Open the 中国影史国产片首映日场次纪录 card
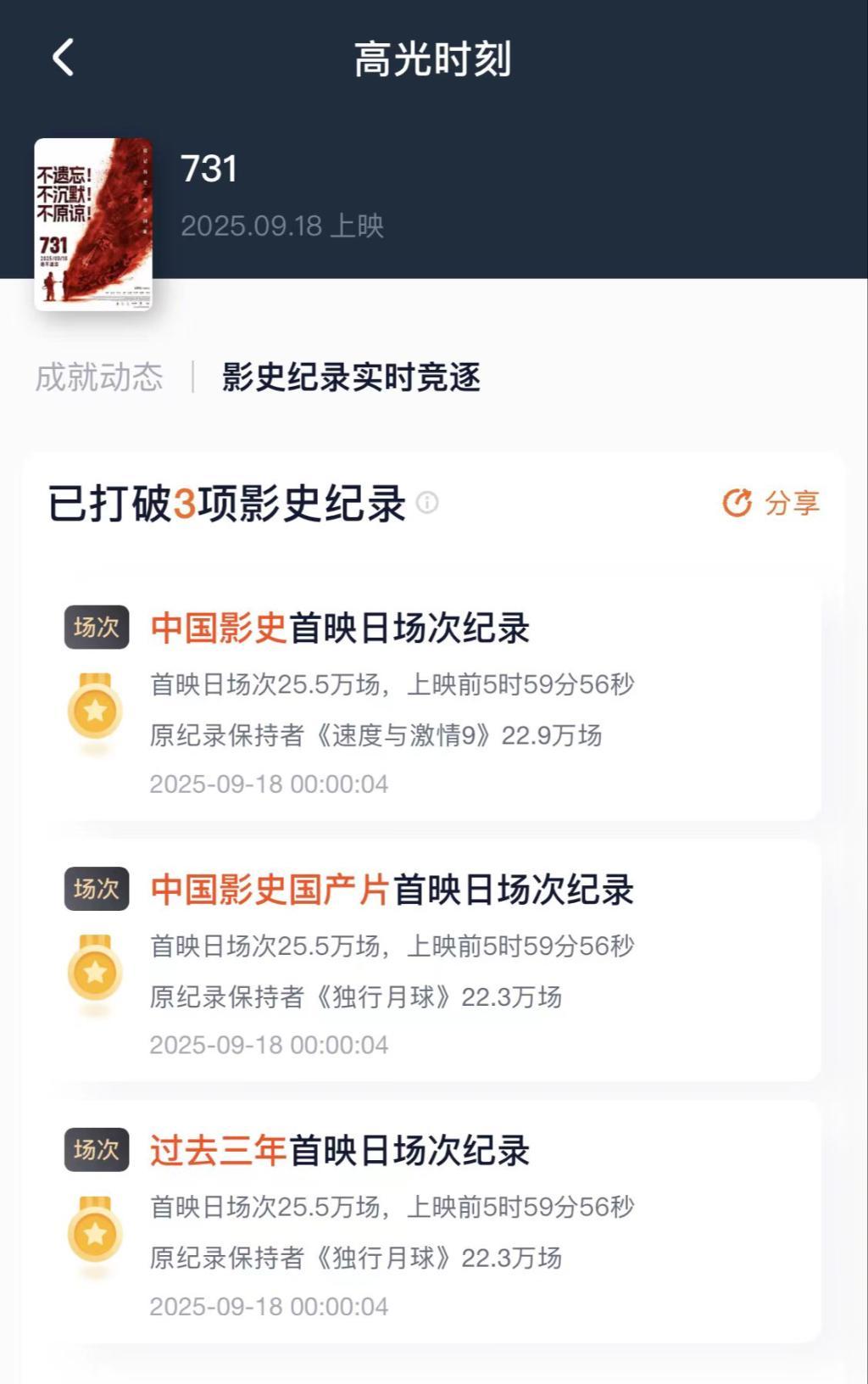This screenshot has height=1384, width=868. (441, 963)
